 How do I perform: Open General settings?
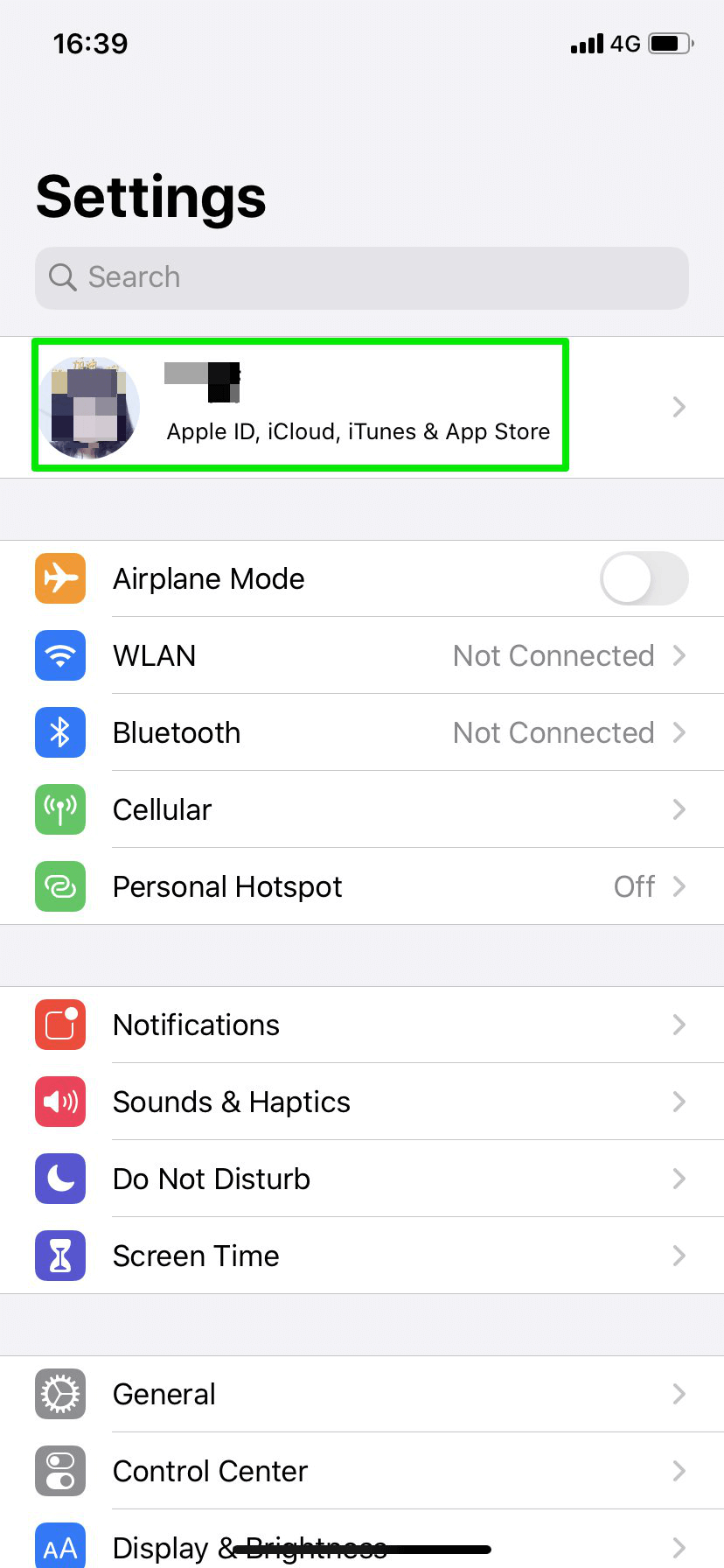point(362,1394)
